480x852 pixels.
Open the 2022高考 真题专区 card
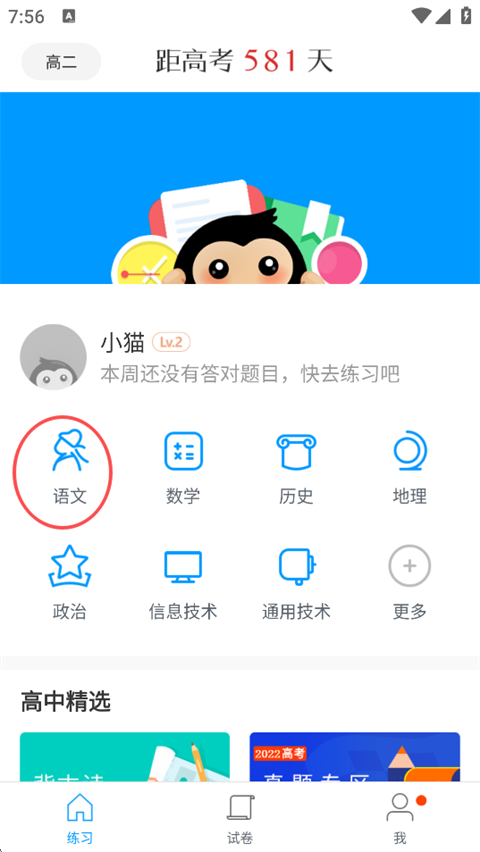(x=355, y=757)
